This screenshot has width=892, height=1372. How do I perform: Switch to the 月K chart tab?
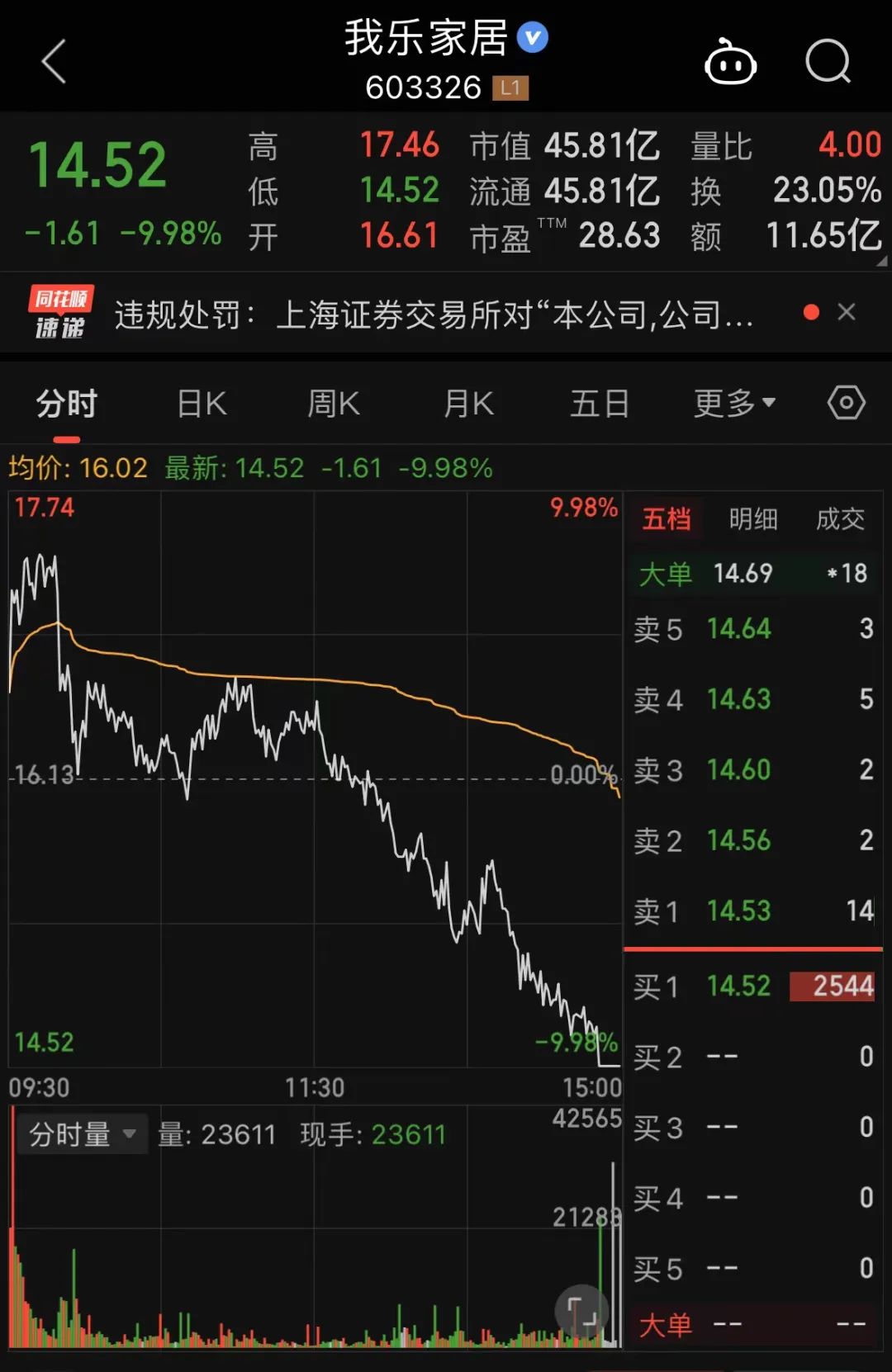(x=468, y=405)
